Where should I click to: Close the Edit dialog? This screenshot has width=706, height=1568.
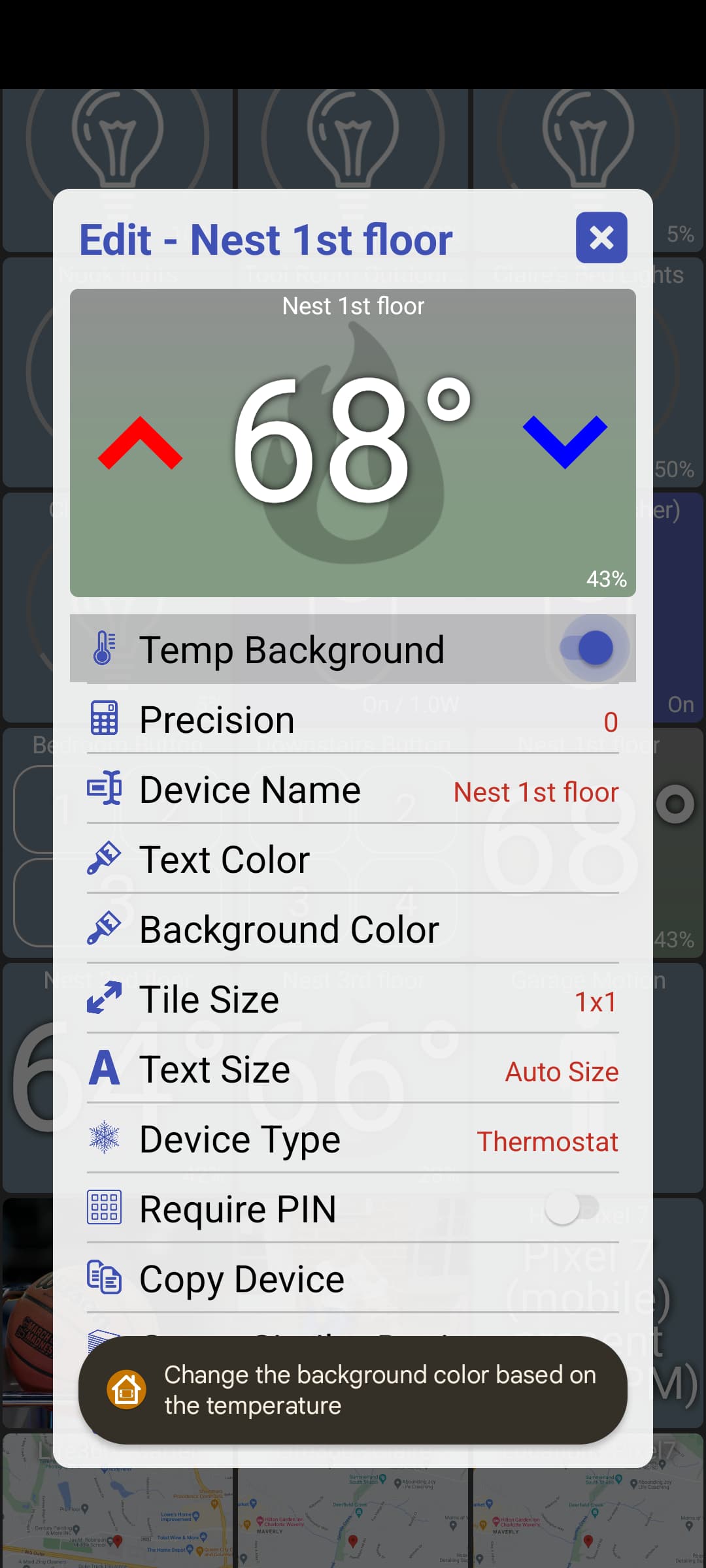point(601,237)
